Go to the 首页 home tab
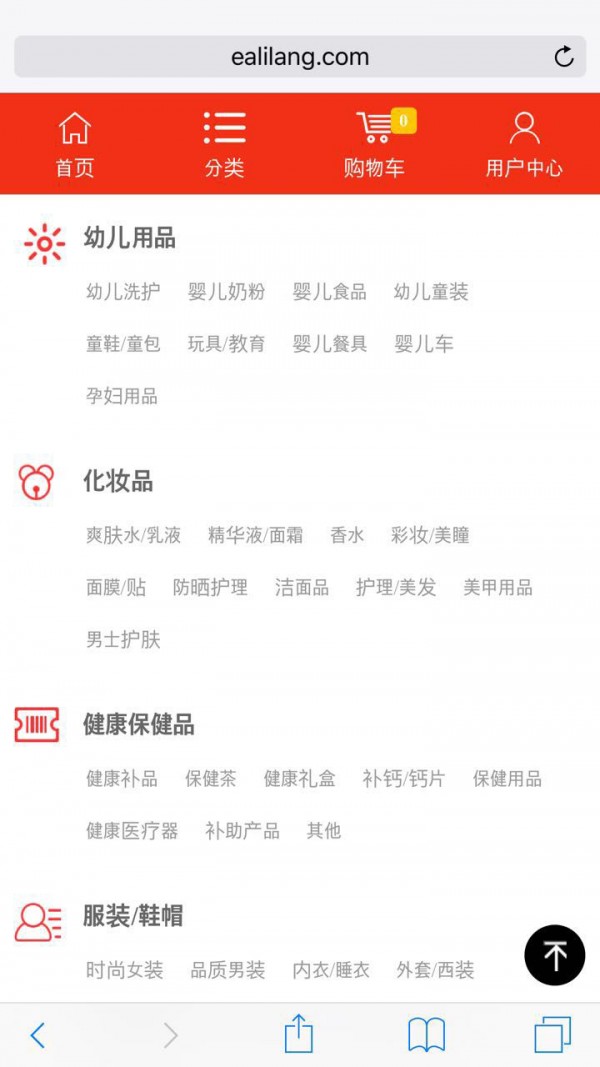 pyautogui.click(x=75, y=144)
